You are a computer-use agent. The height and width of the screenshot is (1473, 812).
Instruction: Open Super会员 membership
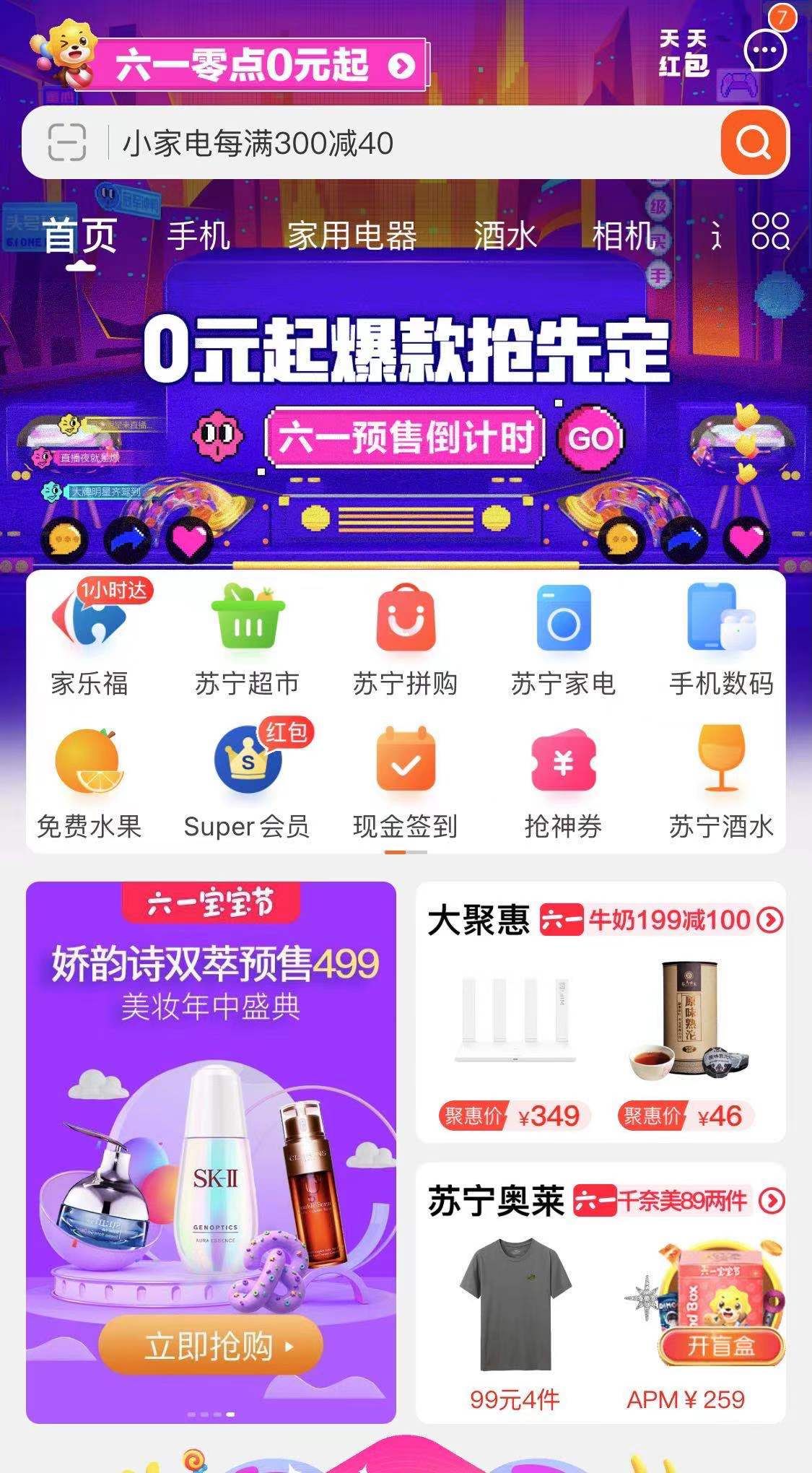coord(247,783)
